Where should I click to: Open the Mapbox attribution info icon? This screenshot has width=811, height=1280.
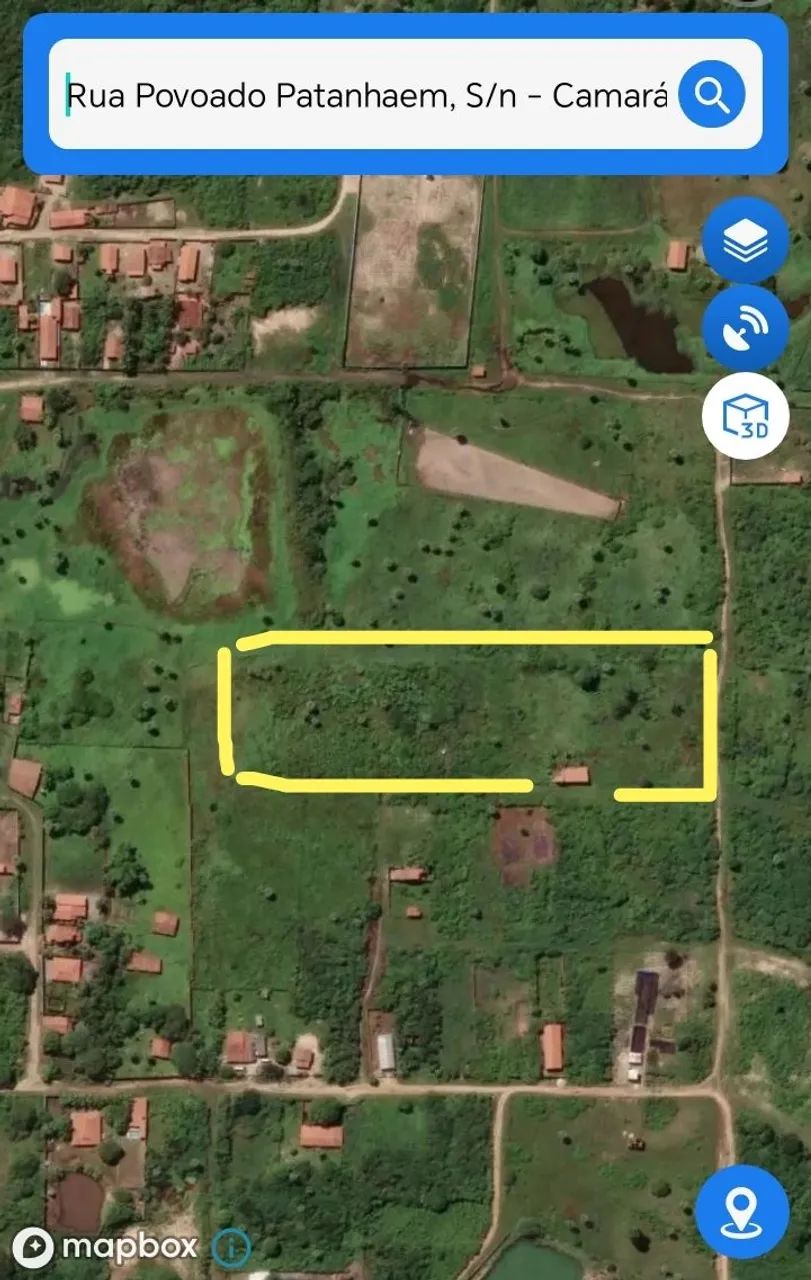pyautogui.click(x=231, y=1246)
